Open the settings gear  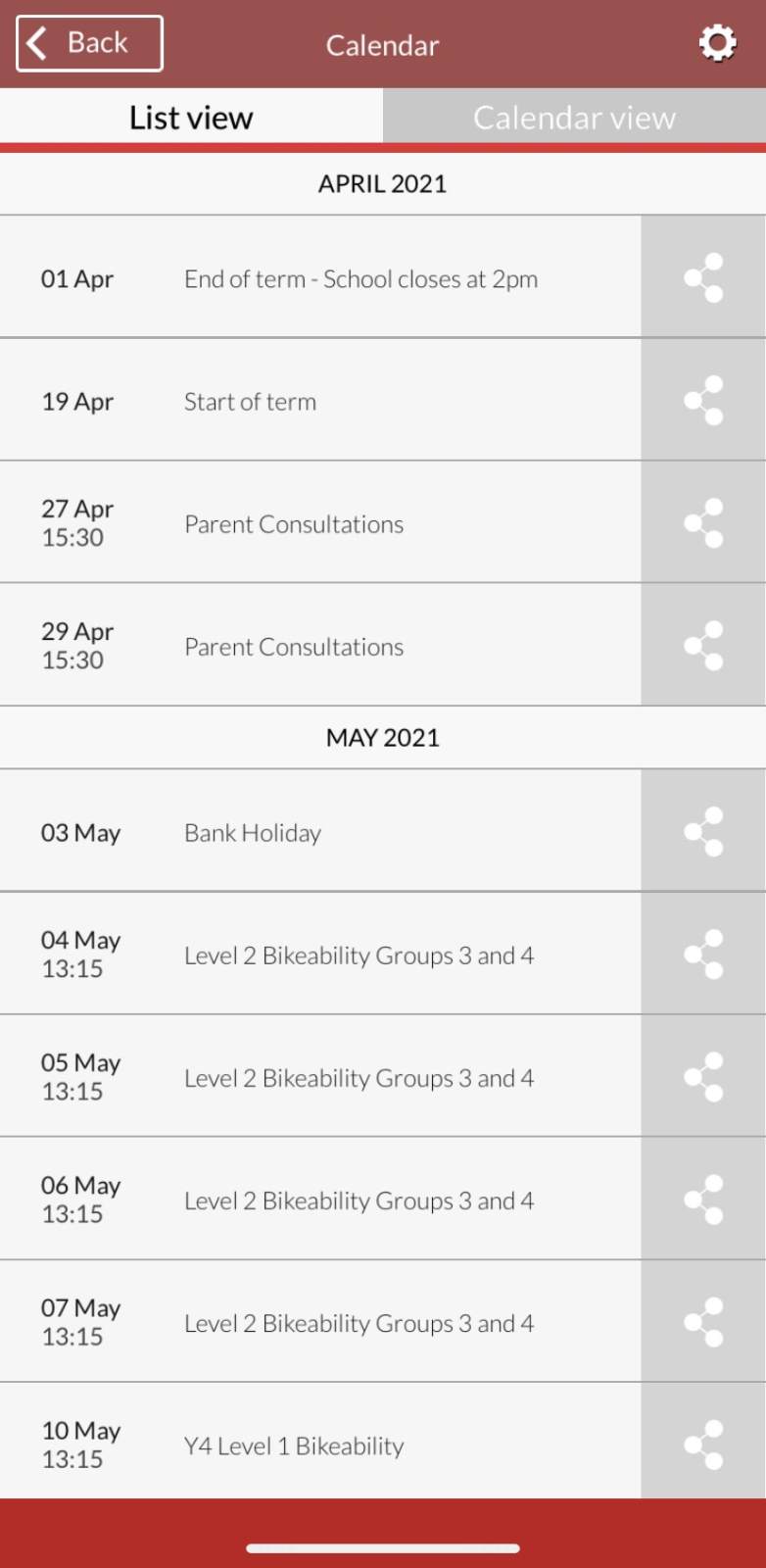point(717,43)
